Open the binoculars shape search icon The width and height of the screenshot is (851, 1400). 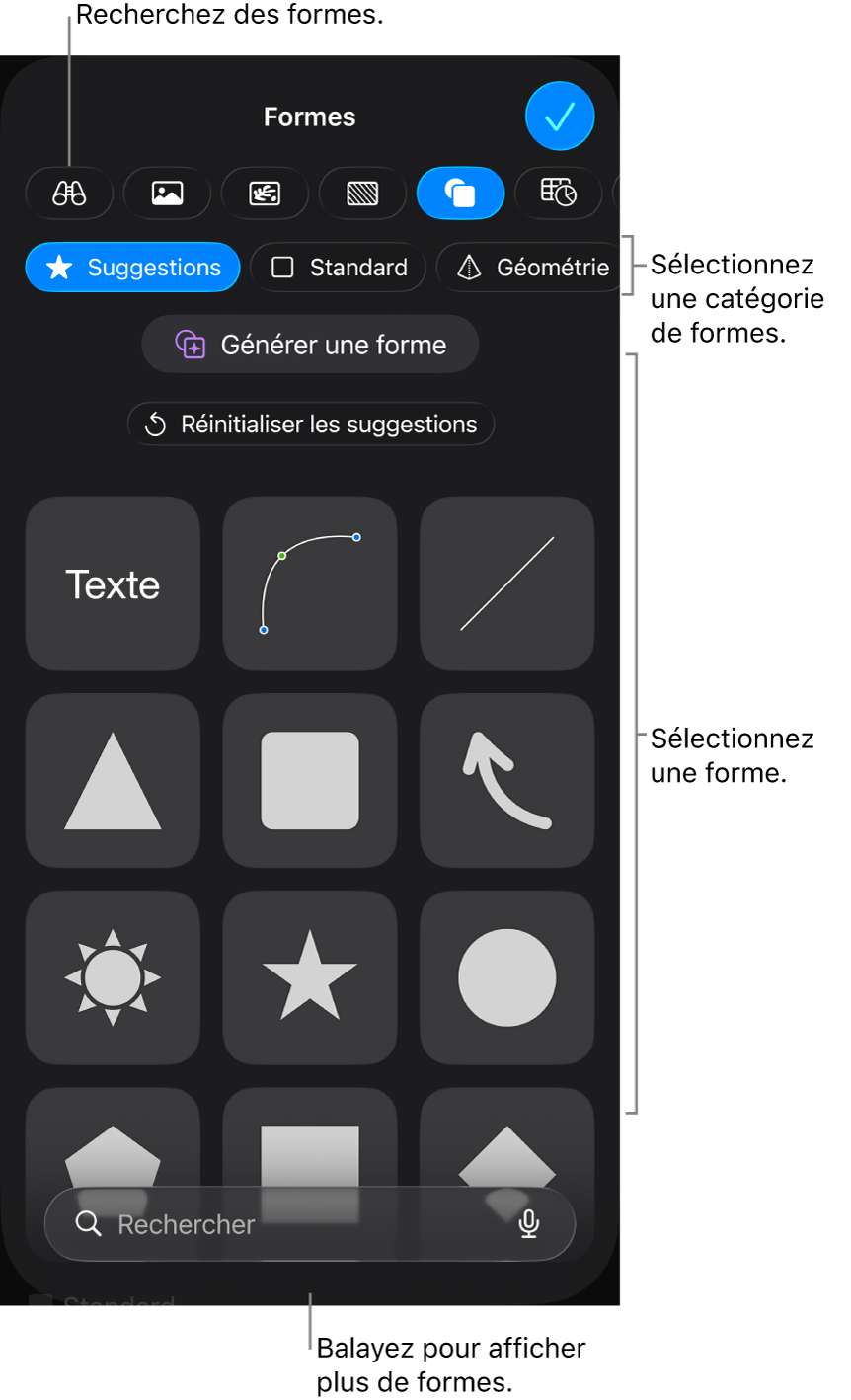(69, 193)
